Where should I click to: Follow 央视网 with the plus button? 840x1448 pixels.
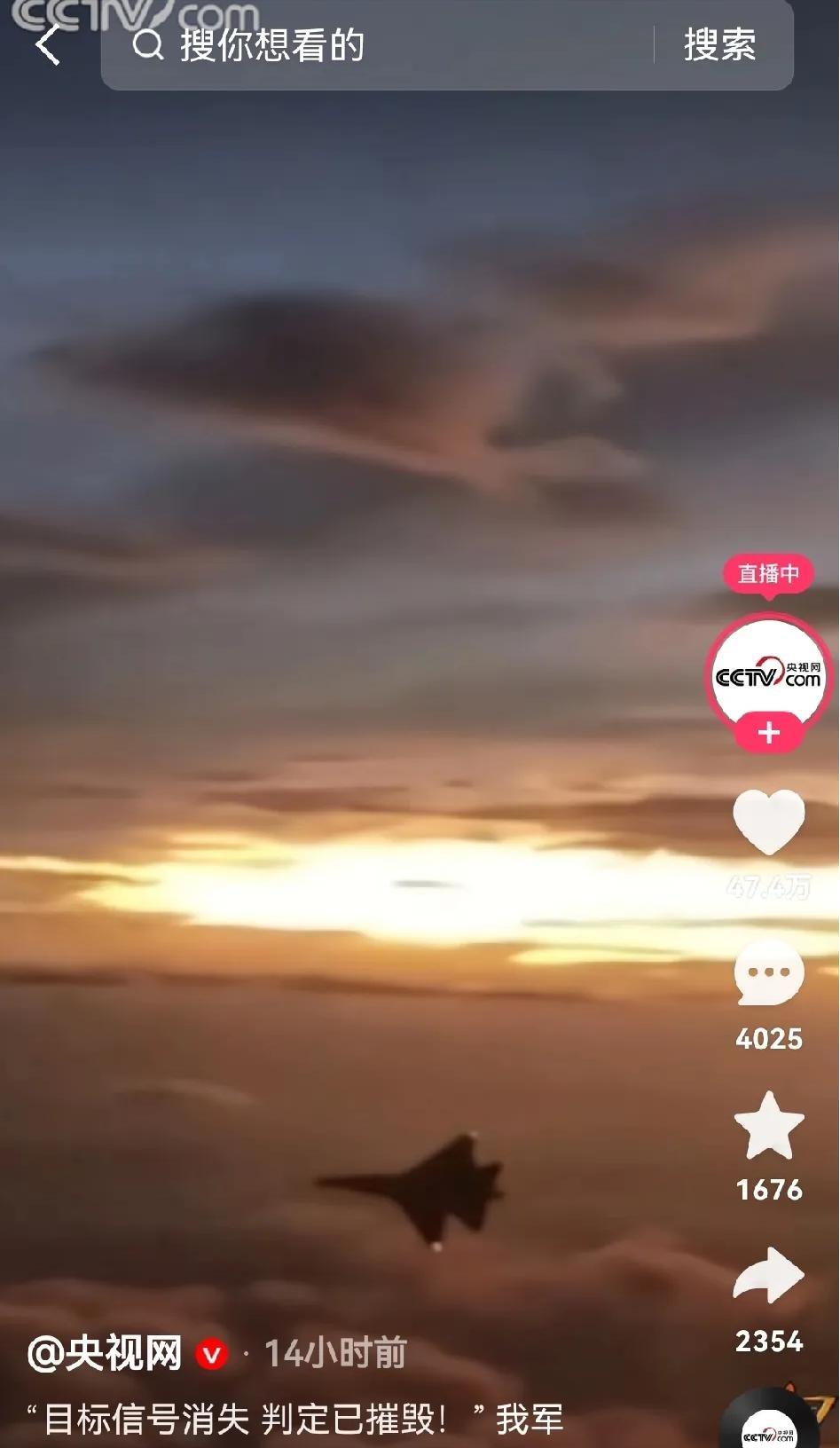(x=769, y=733)
